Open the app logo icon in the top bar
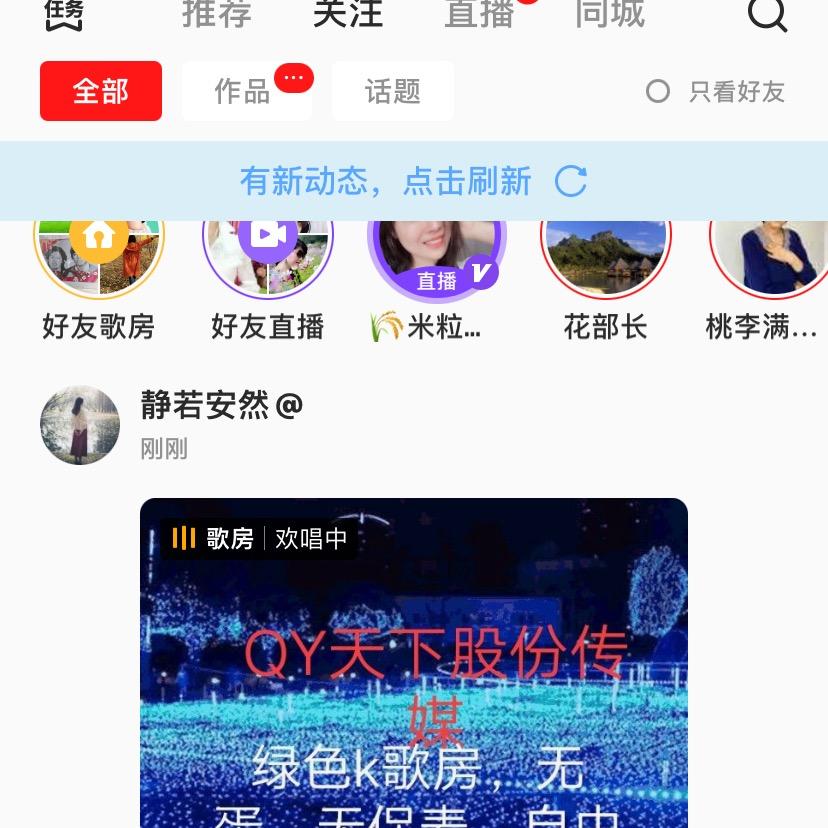This screenshot has height=828, width=828. coord(64,14)
